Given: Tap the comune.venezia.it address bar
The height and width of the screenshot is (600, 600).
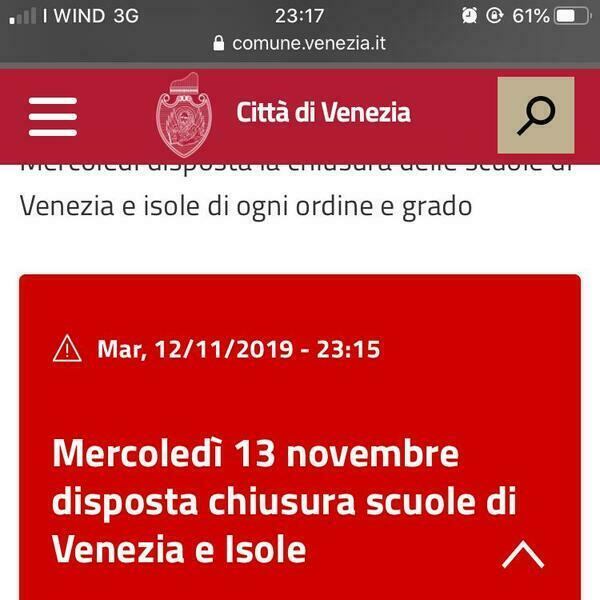Looking at the screenshot, I should point(300,44).
